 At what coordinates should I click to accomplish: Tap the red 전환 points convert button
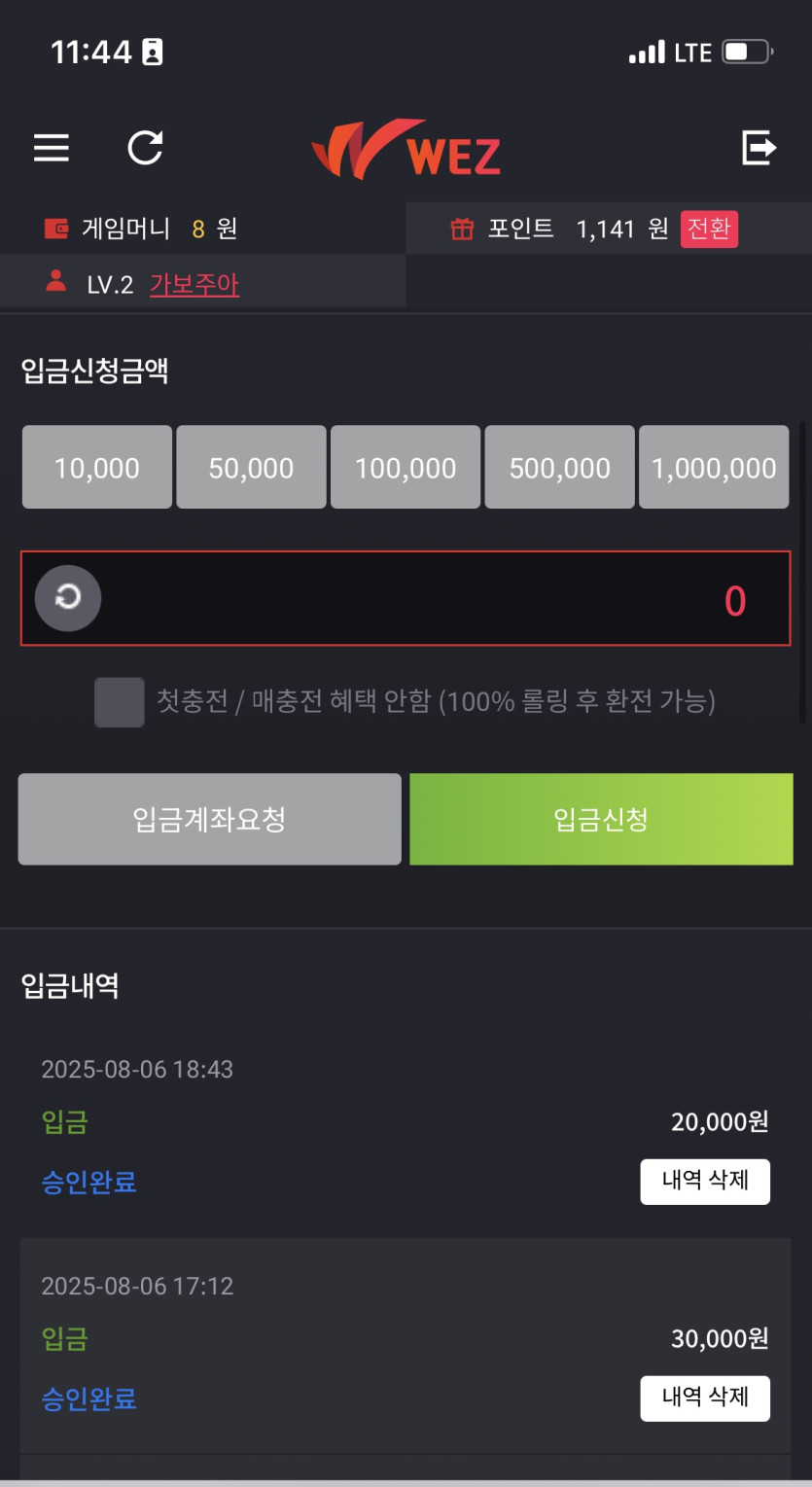coord(709,230)
